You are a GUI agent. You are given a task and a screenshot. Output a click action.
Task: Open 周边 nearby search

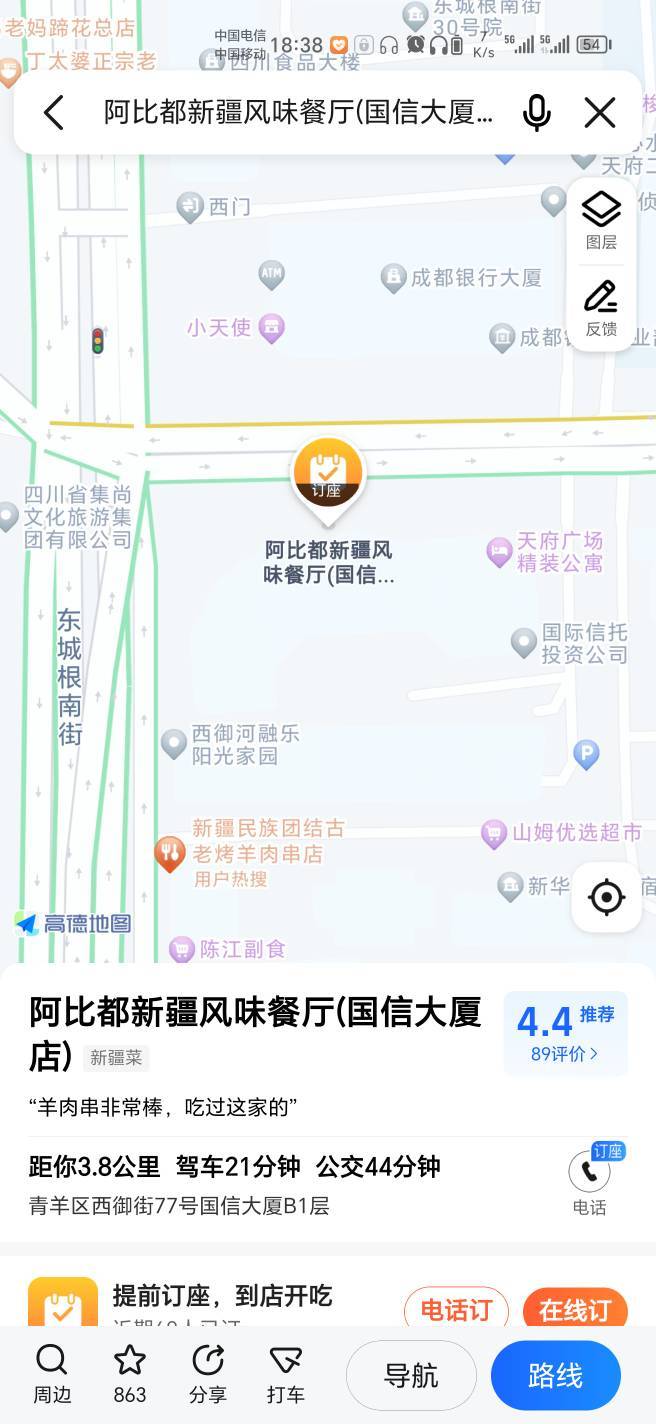pyautogui.click(x=52, y=1375)
